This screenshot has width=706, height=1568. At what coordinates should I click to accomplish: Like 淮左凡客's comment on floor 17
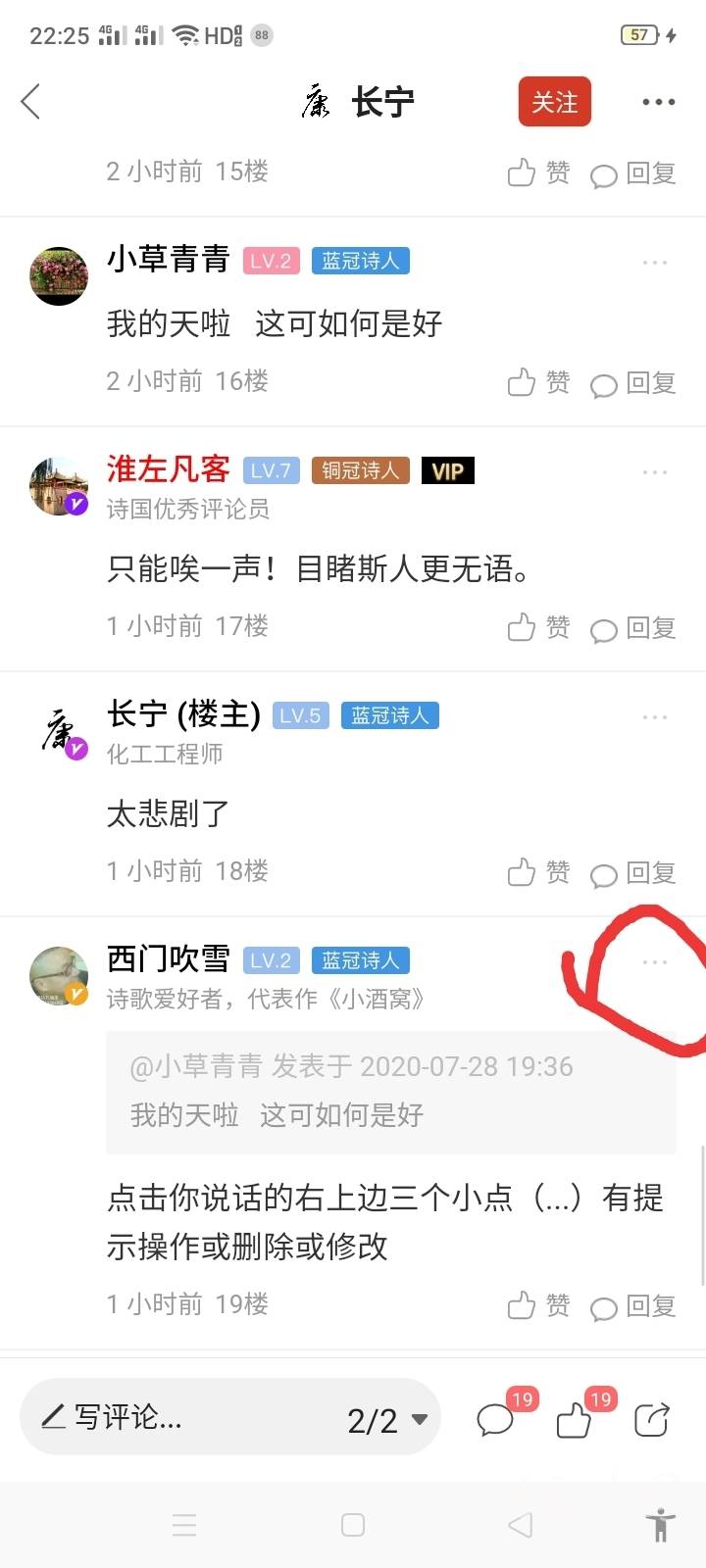[x=537, y=627]
